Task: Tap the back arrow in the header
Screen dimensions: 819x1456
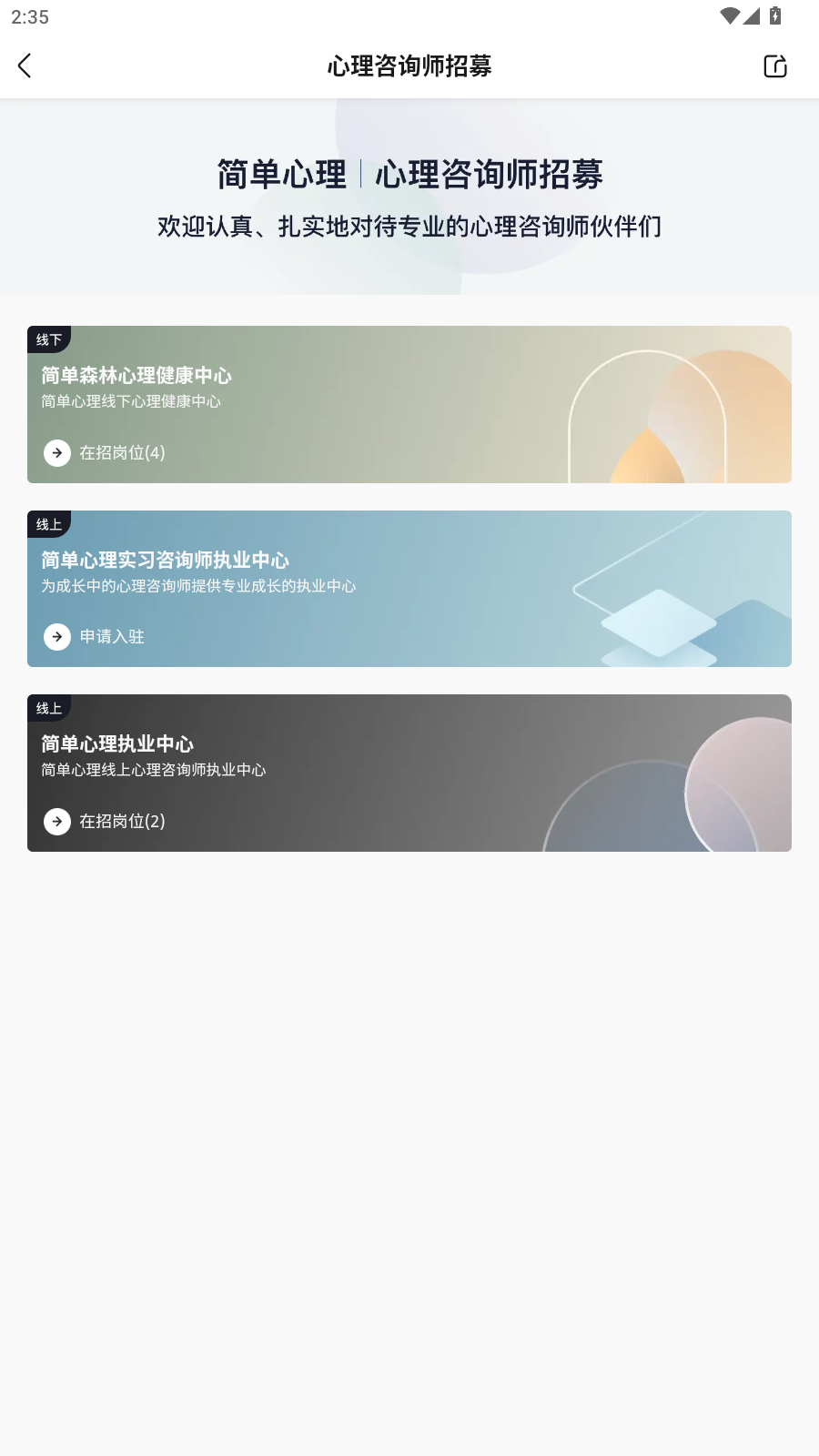Action: coord(25,66)
